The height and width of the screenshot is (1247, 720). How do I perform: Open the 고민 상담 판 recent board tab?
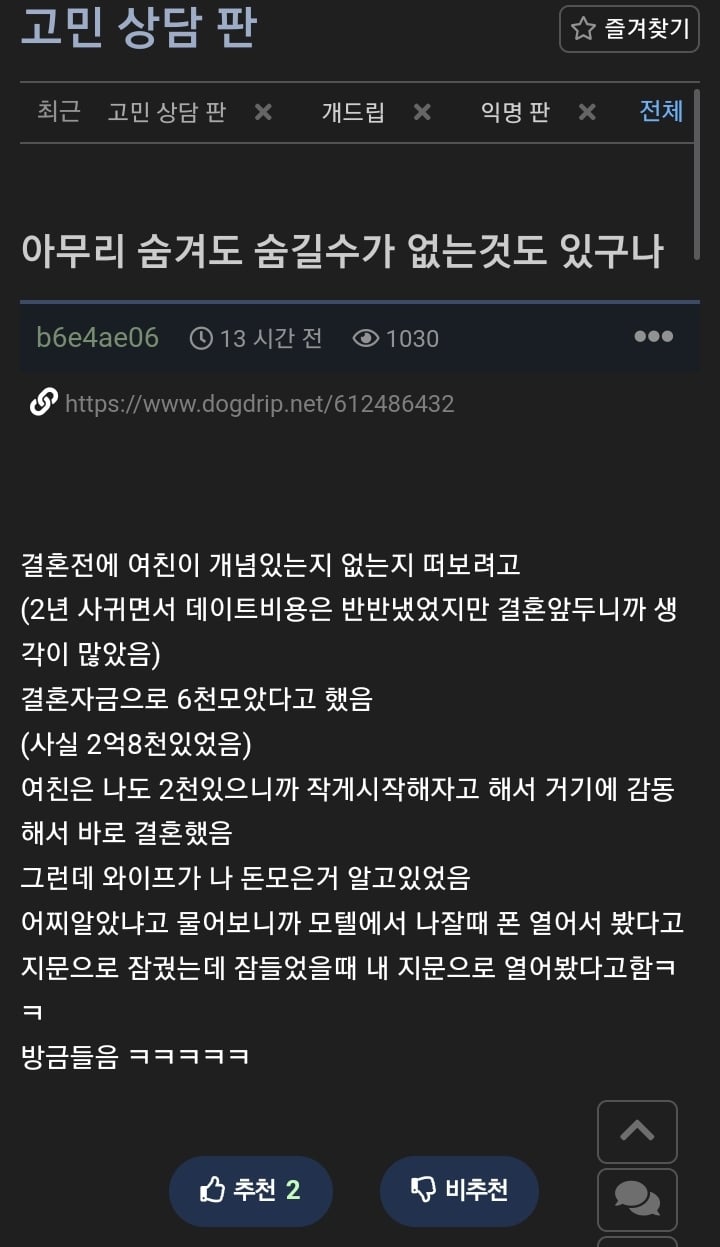pos(166,112)
